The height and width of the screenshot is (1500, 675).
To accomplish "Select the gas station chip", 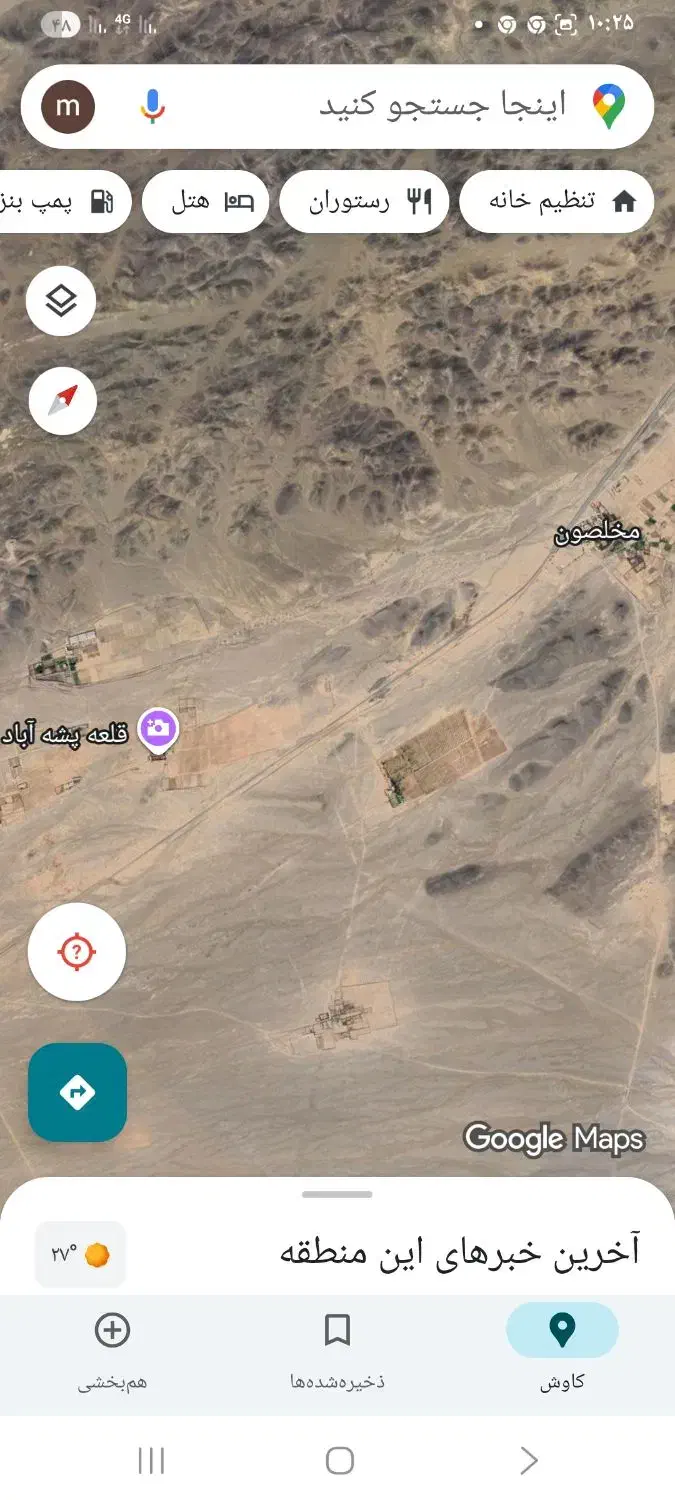I will click(62, 201).
